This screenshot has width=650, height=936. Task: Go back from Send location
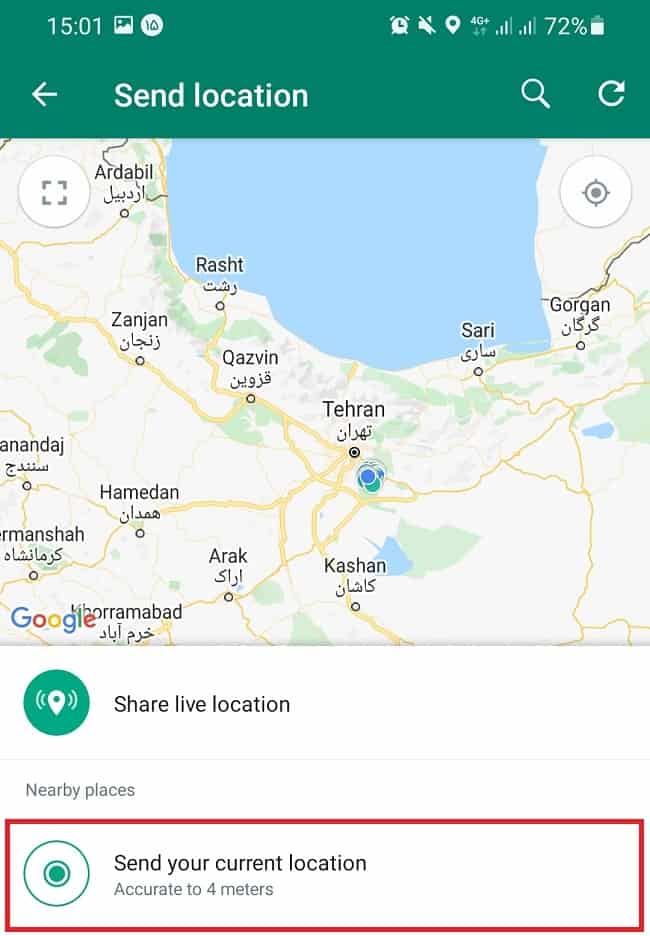point(45,95)
